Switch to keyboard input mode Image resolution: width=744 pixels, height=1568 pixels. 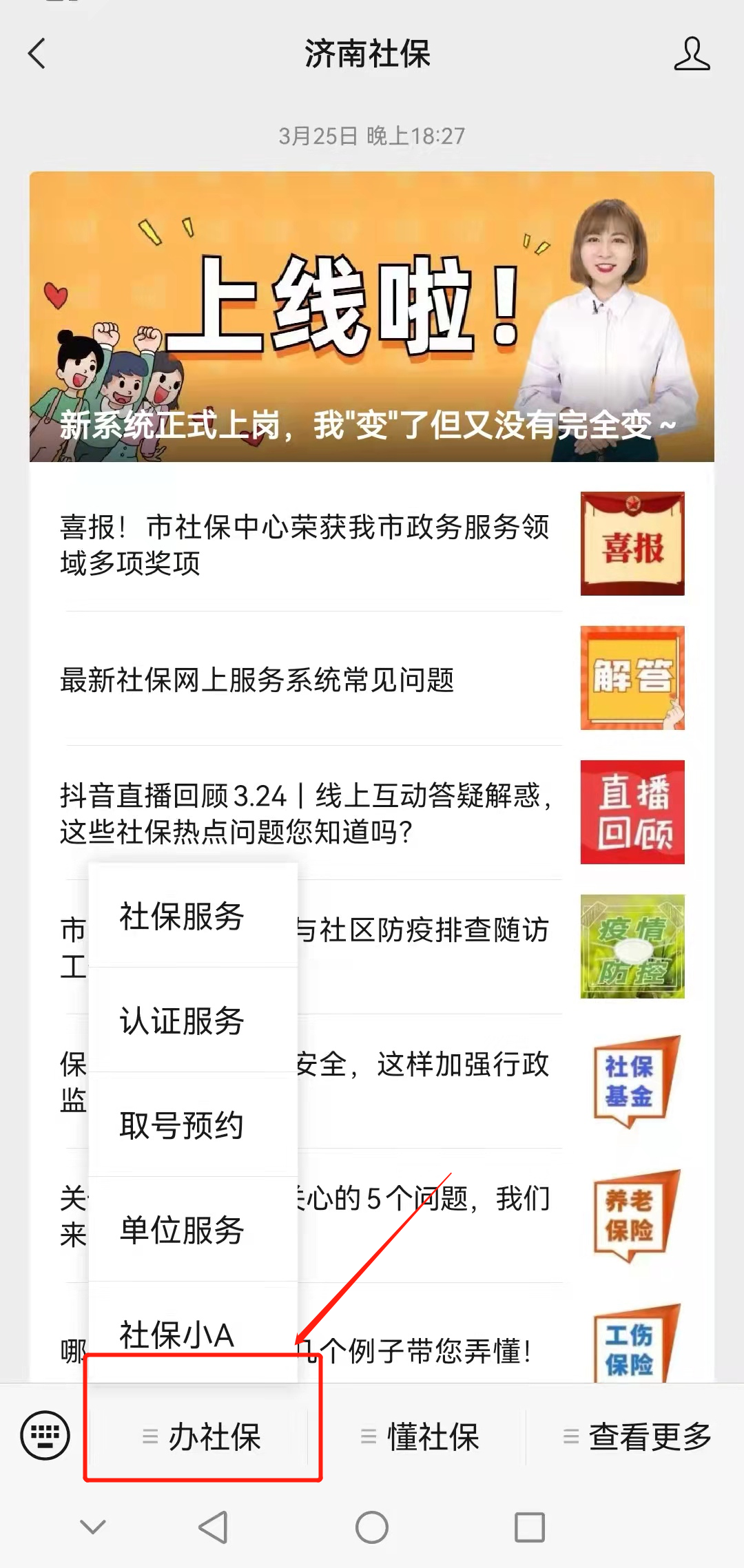pyautogui.click(x=45, y=1436)
